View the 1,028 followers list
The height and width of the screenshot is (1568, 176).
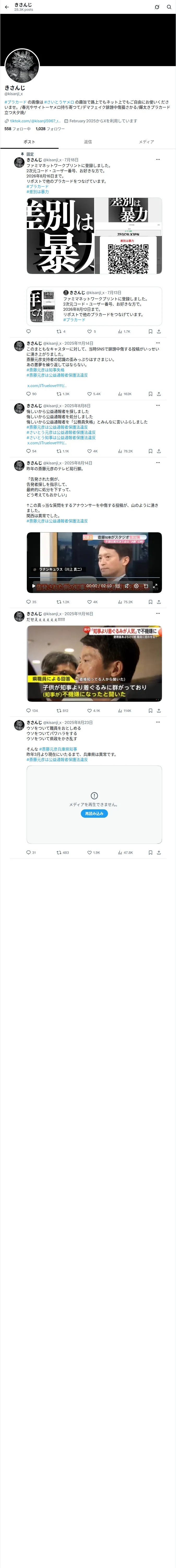pyautogui.click(x=50, y=129)
